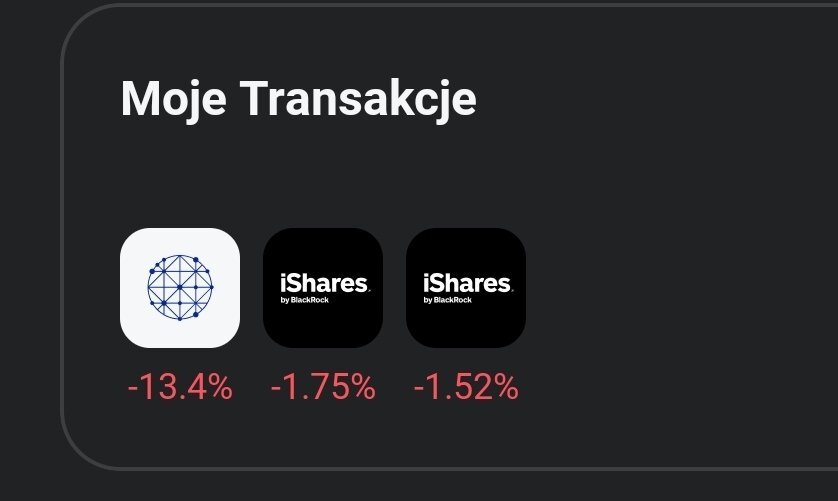Open the globe-logo asset showing -13.4%
This screenshot has height=501, width=838.
click(x=180, y=288)
